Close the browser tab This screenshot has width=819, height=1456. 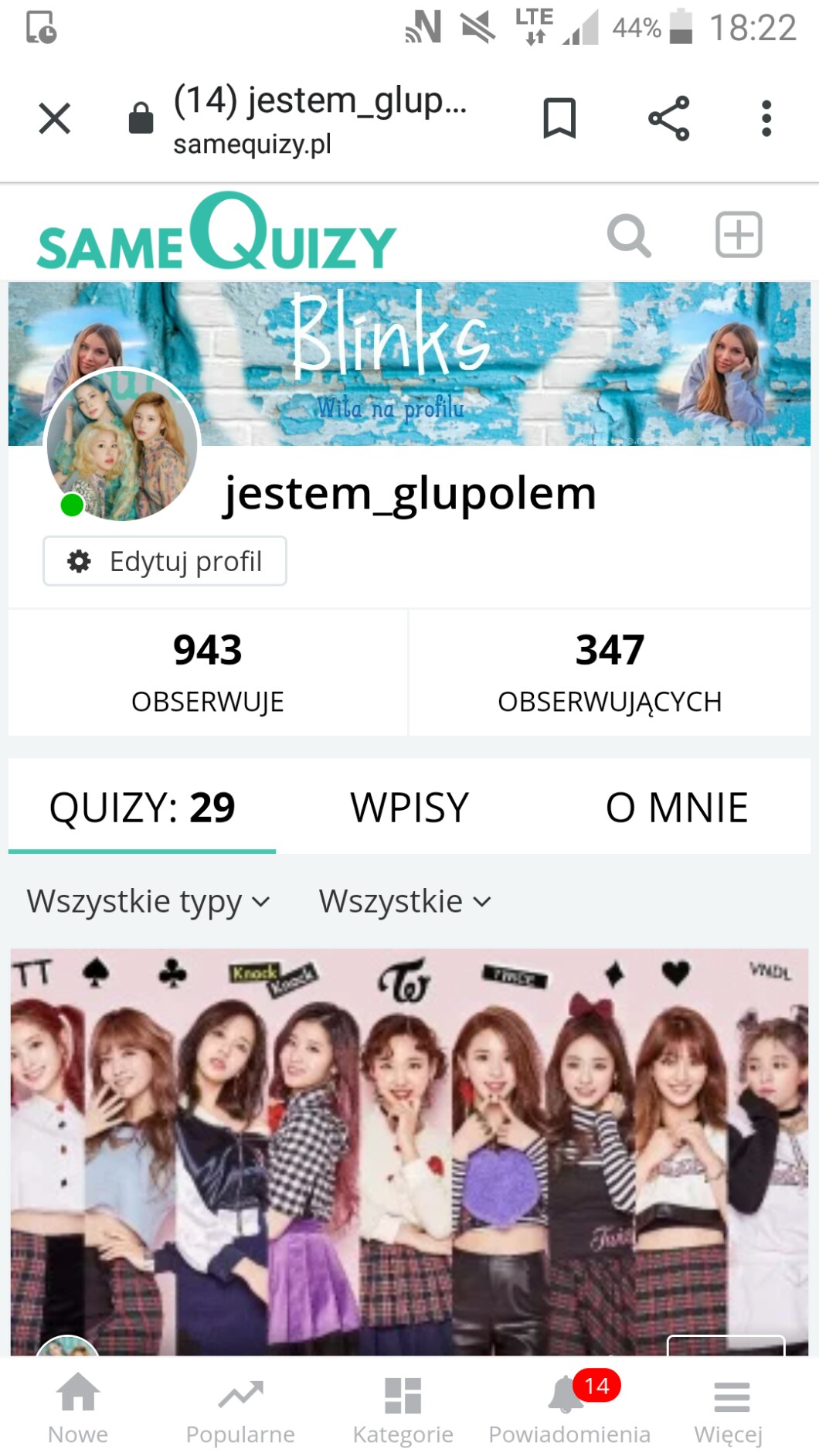pos(54,119)
